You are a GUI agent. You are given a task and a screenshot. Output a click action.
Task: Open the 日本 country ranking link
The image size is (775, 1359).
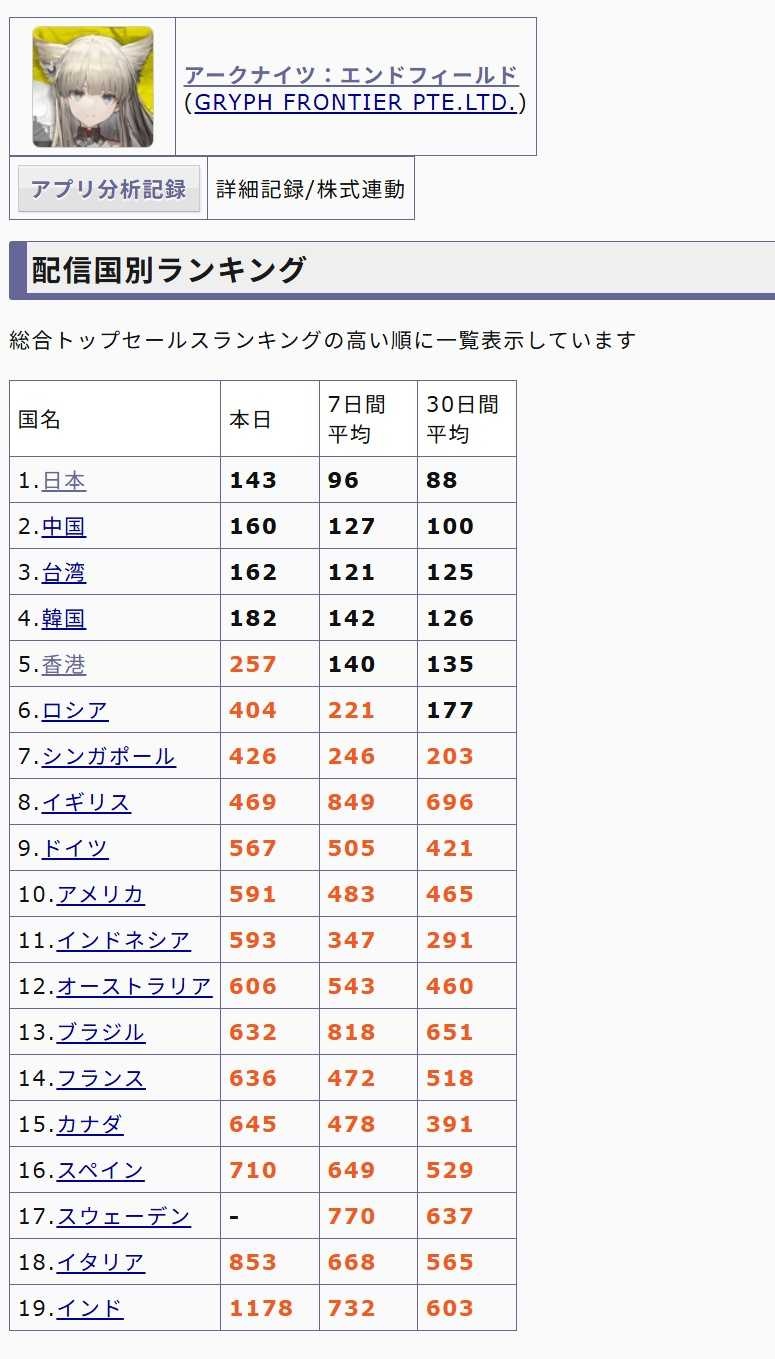pos(64,481)
